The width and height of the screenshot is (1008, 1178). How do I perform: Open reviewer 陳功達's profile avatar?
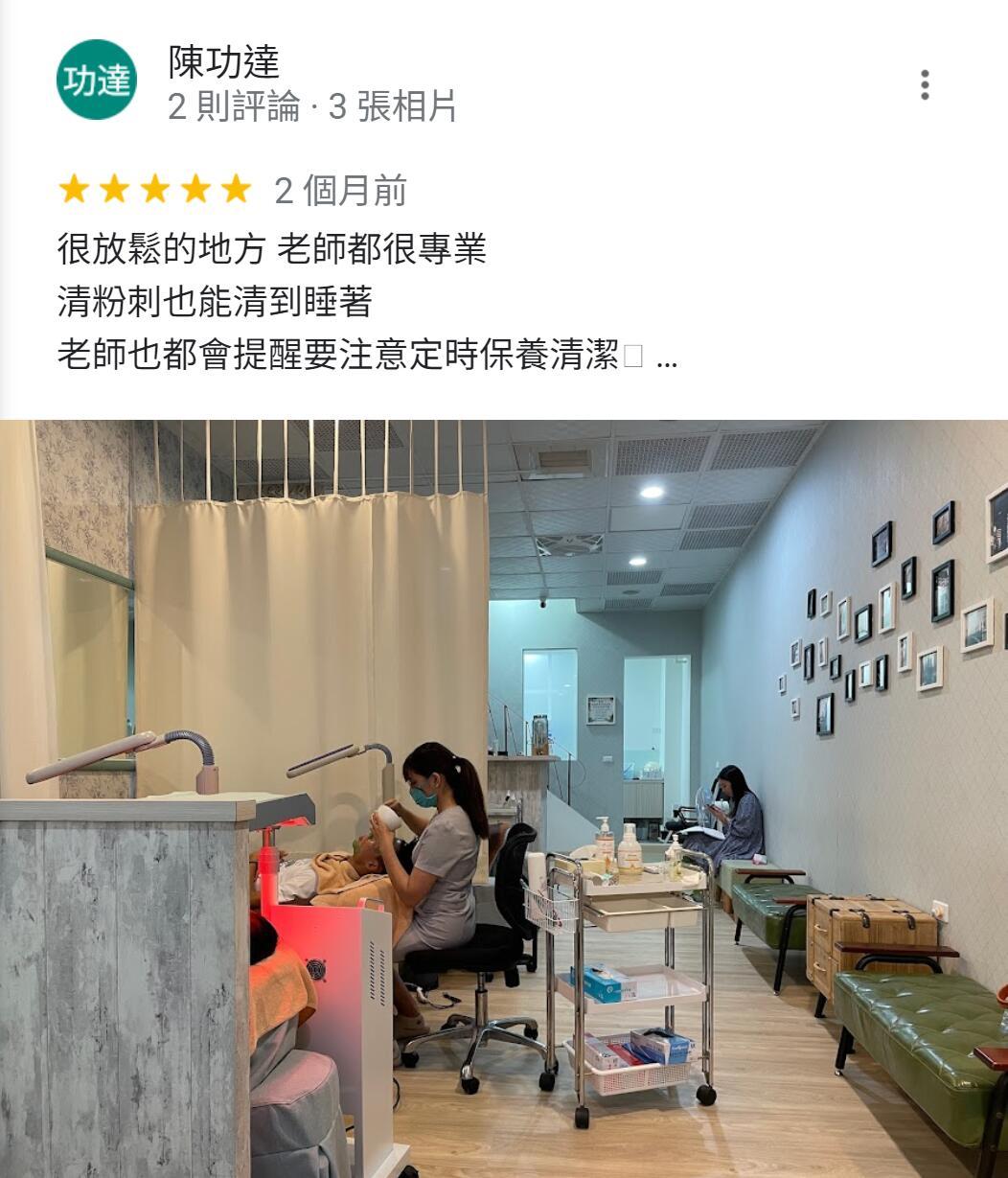(97, 81)
